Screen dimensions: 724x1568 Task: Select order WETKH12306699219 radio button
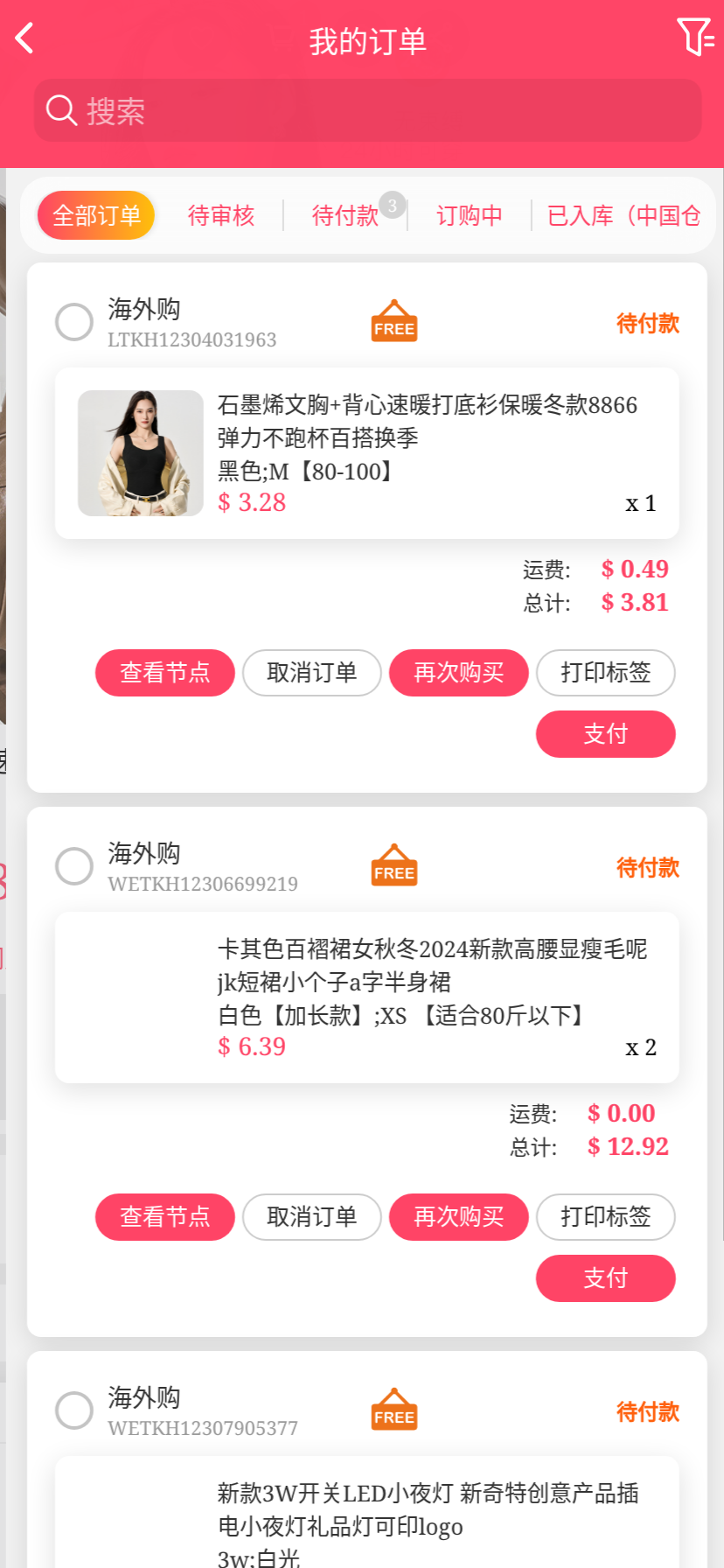(x=74, y=866)
